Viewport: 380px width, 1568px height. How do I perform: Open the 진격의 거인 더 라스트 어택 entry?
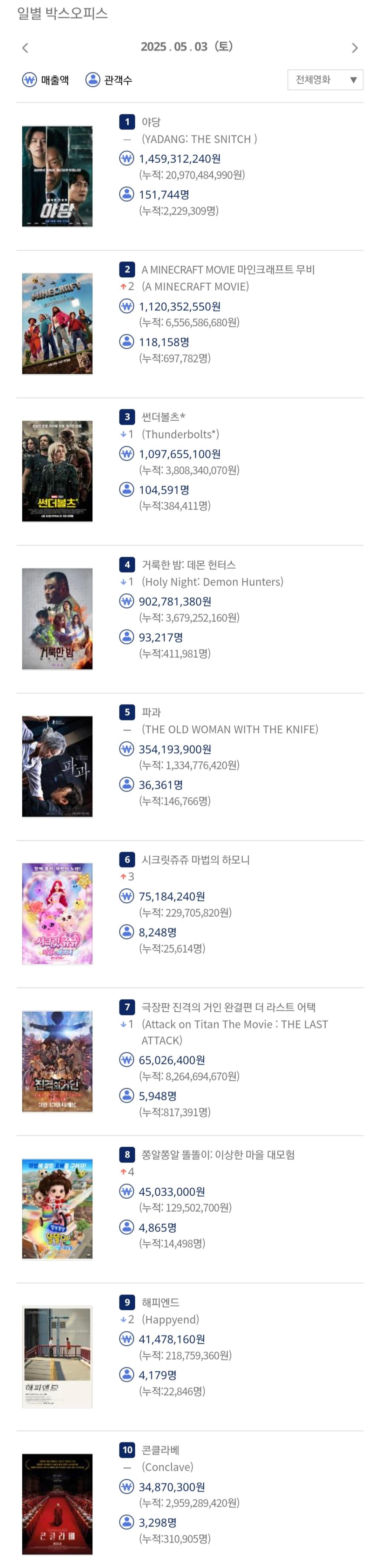pyautogui.click(x=228, y=1007)
